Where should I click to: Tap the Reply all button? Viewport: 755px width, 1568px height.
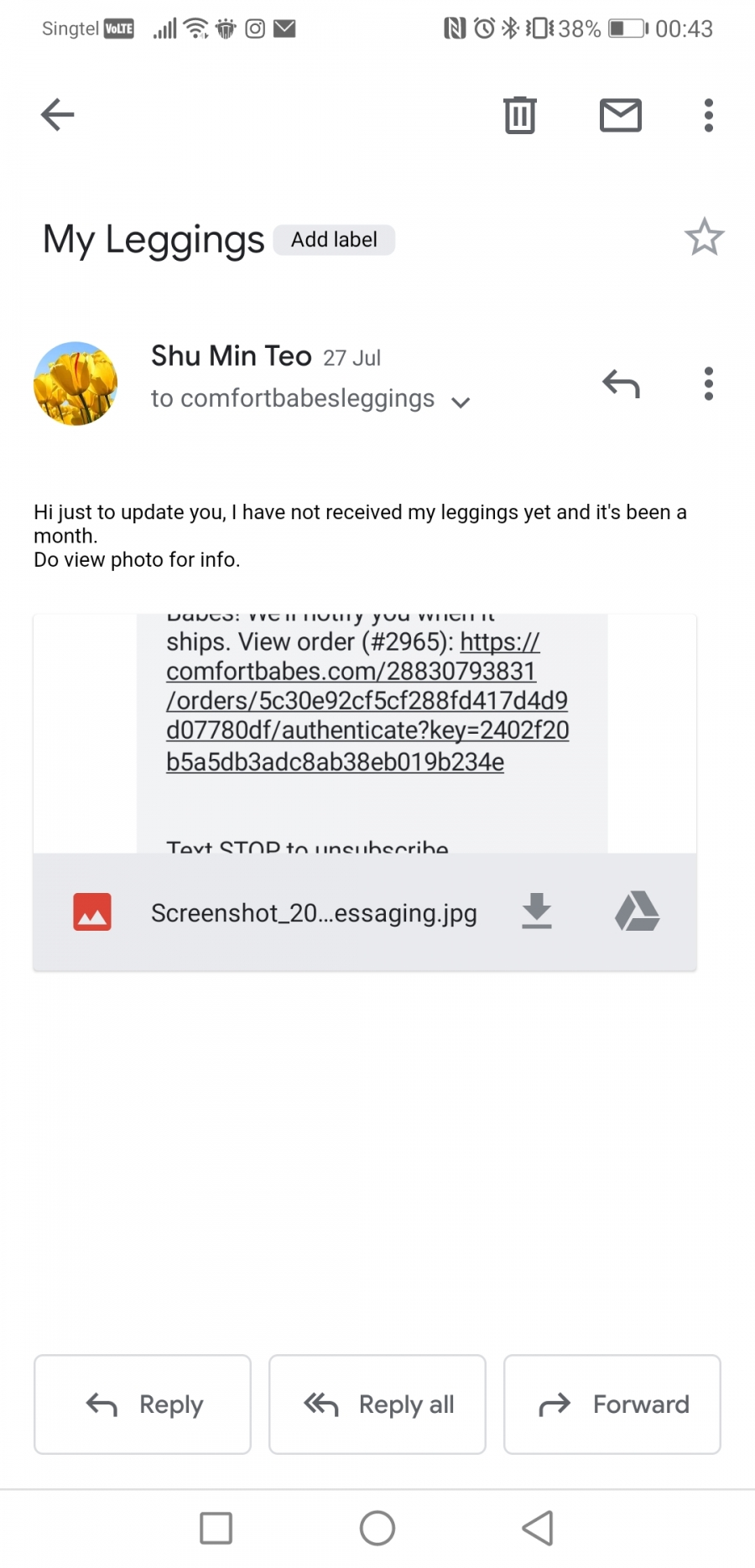tap(377, 1404)
